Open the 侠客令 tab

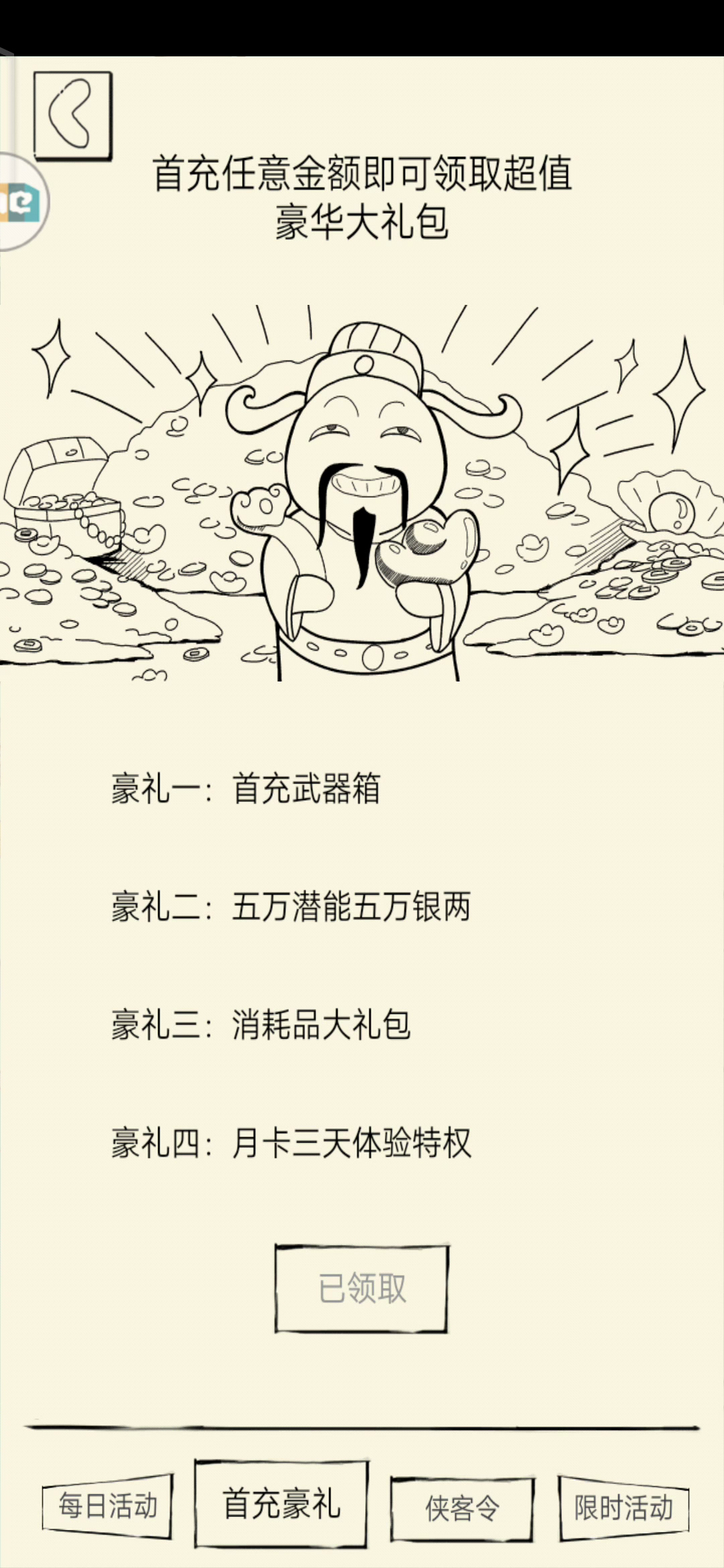tap(463, 1508)
